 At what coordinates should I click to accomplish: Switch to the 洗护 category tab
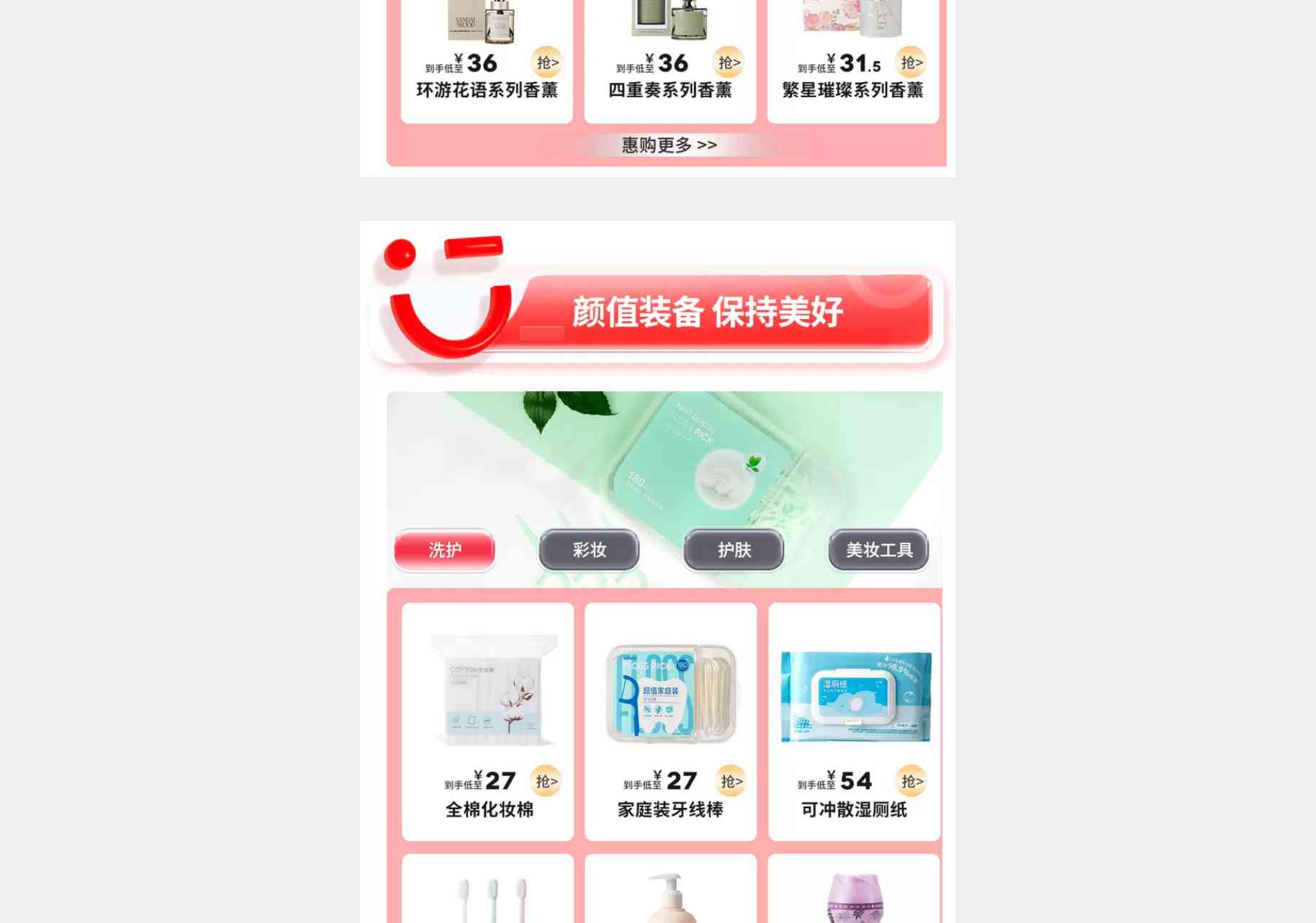click(x=444, y=550)
